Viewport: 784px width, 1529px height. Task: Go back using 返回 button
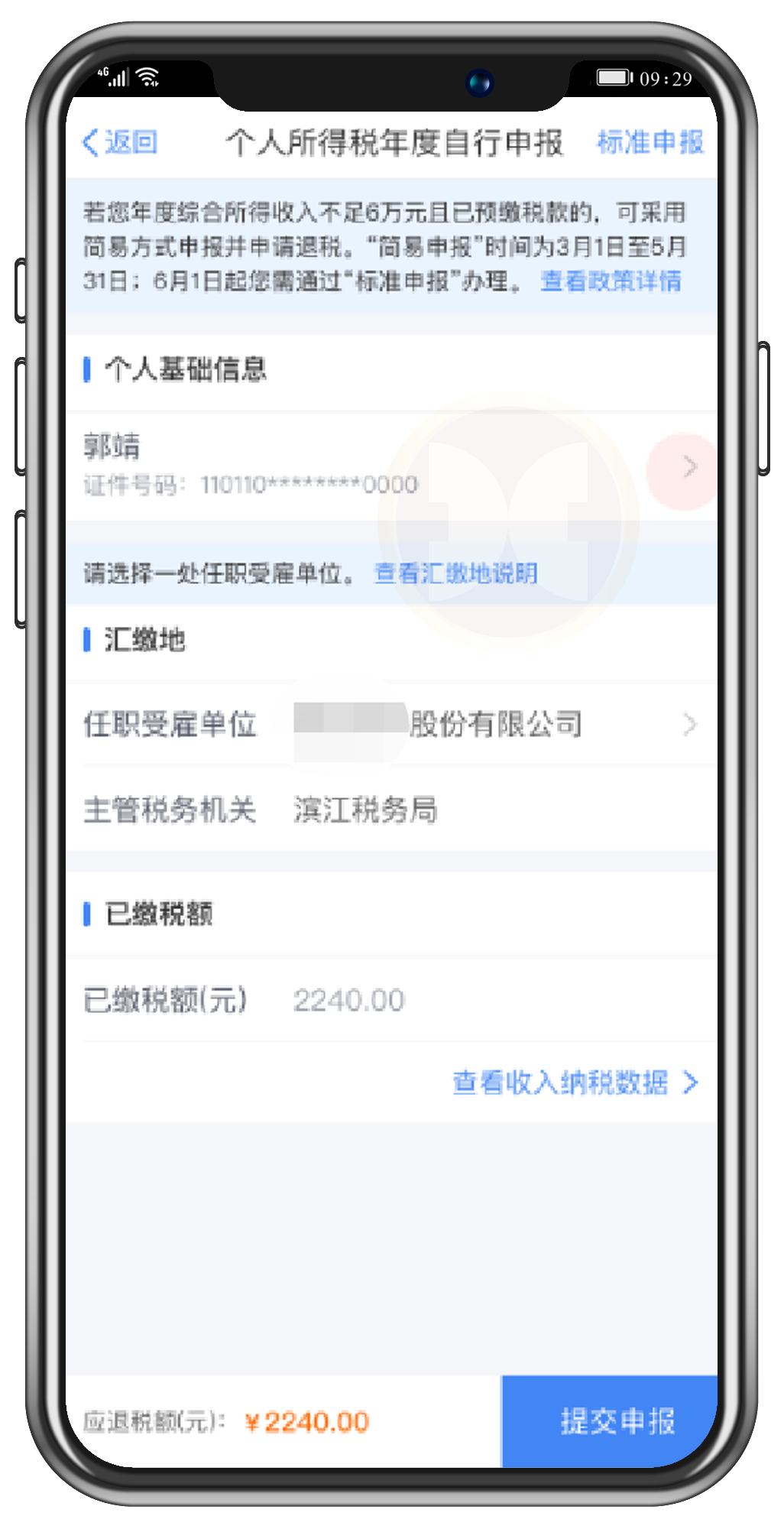tap(121, 142)
